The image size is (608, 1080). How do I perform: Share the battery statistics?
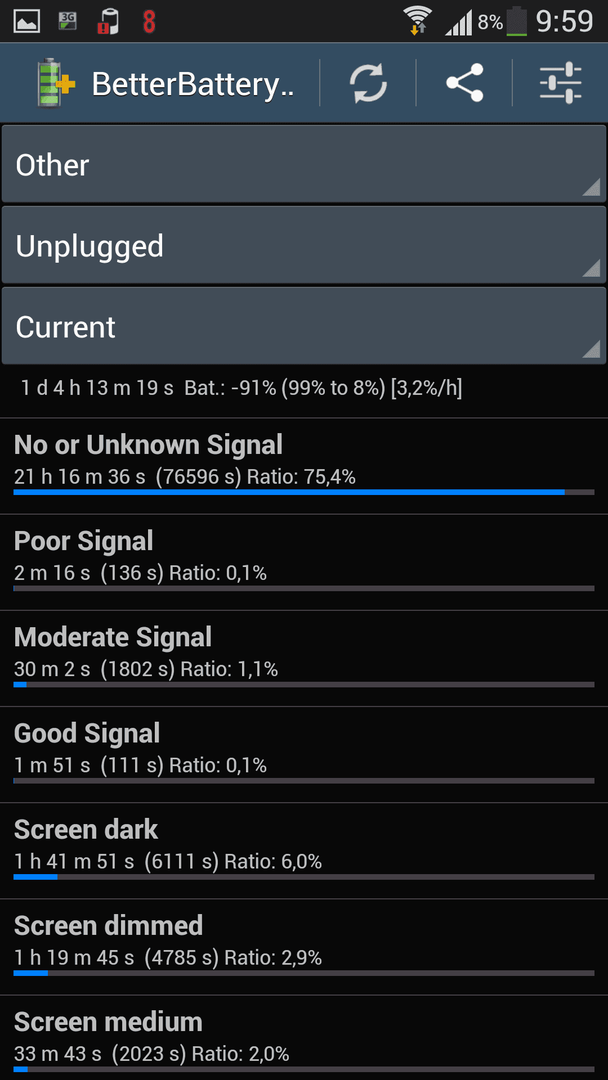(464, 83)
